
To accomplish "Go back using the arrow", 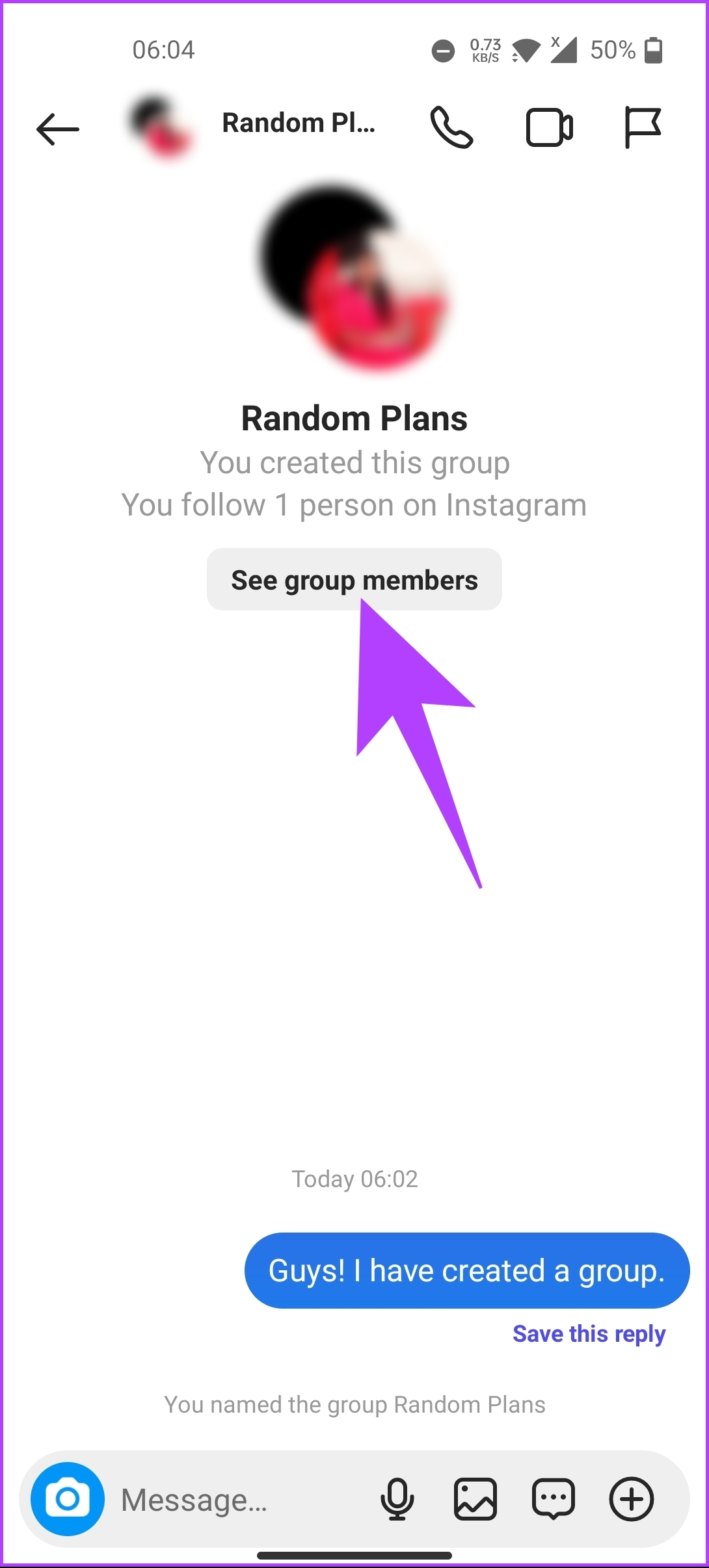I will (58, 129).
